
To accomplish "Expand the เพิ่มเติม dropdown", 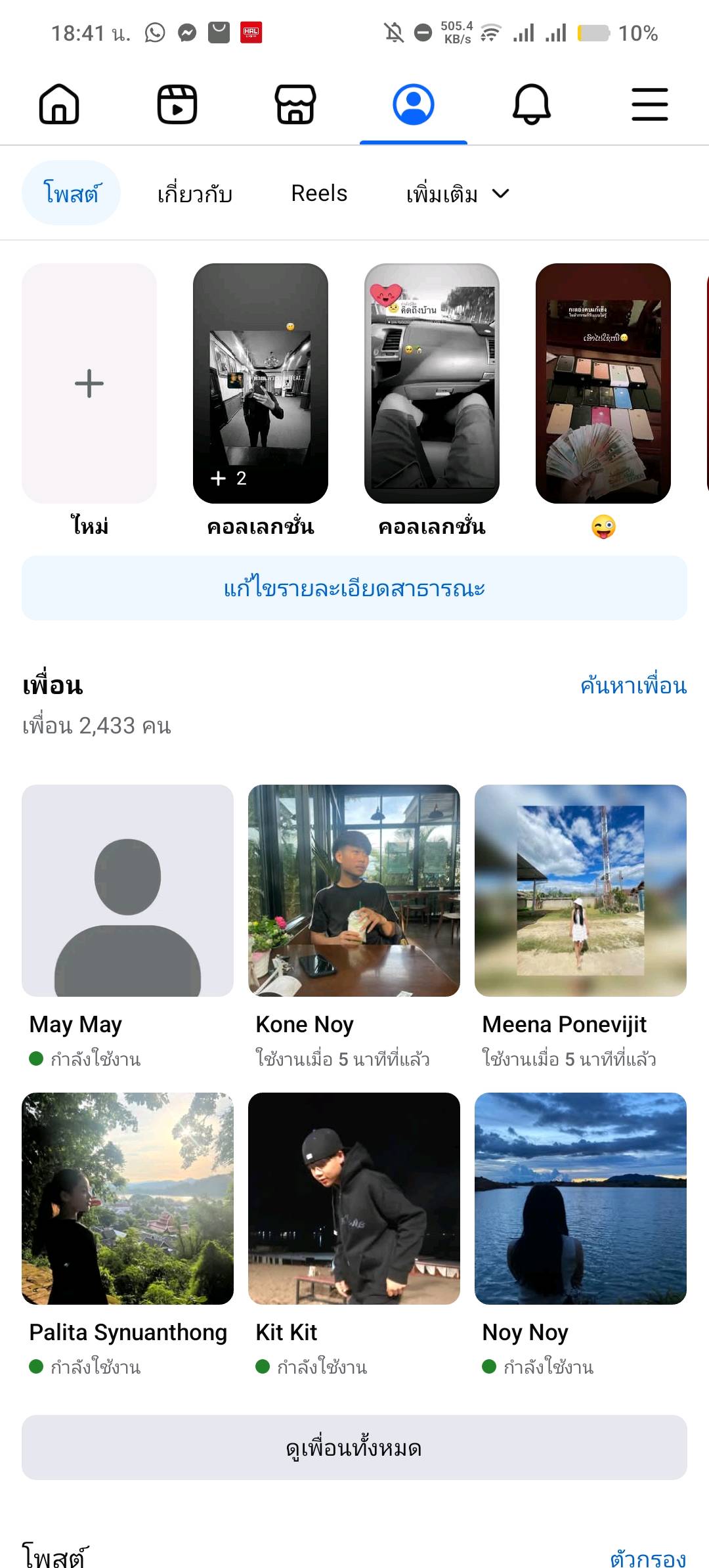I will 457,194.
